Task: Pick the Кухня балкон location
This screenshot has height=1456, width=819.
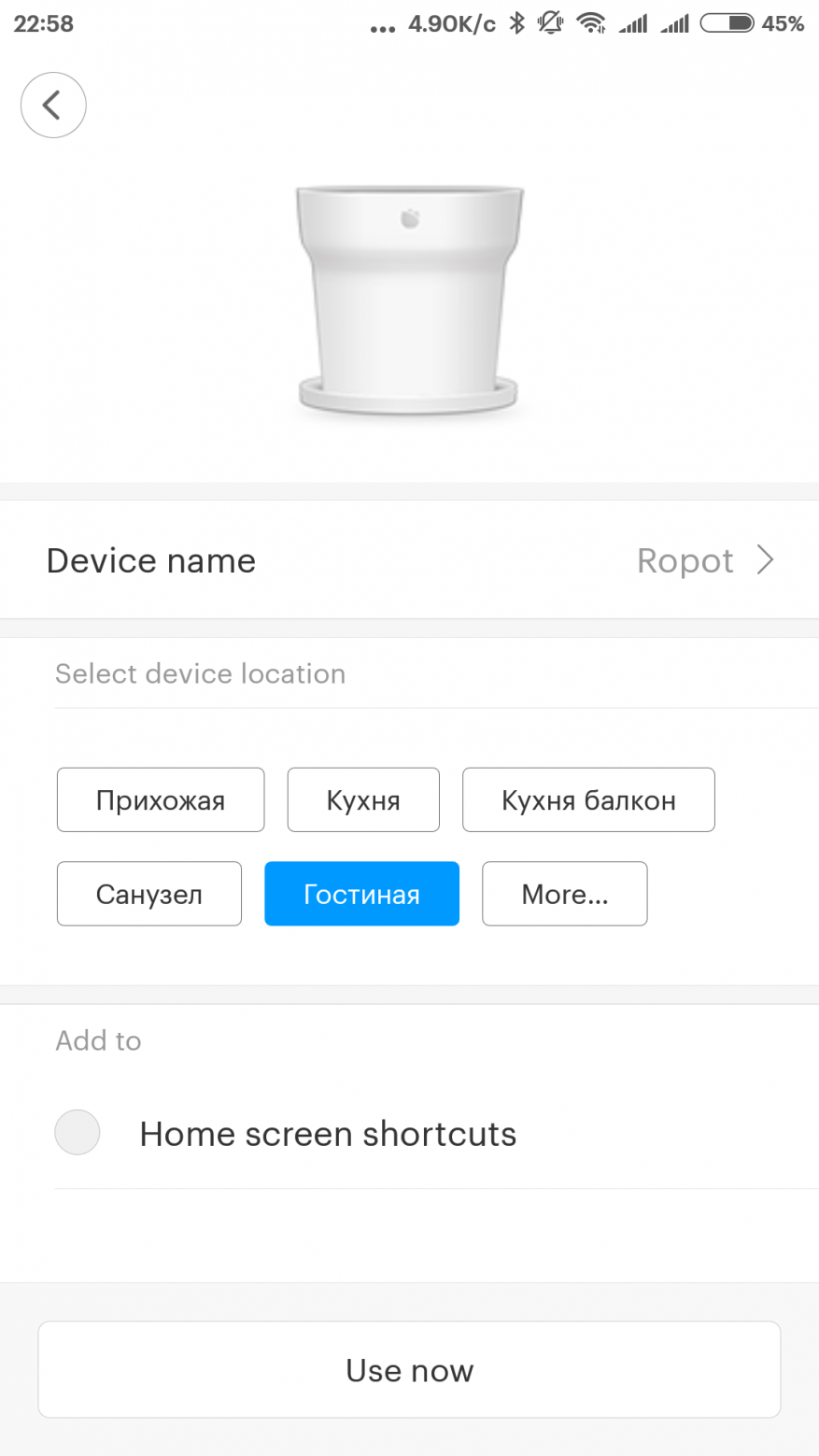Action: point(588,800)
